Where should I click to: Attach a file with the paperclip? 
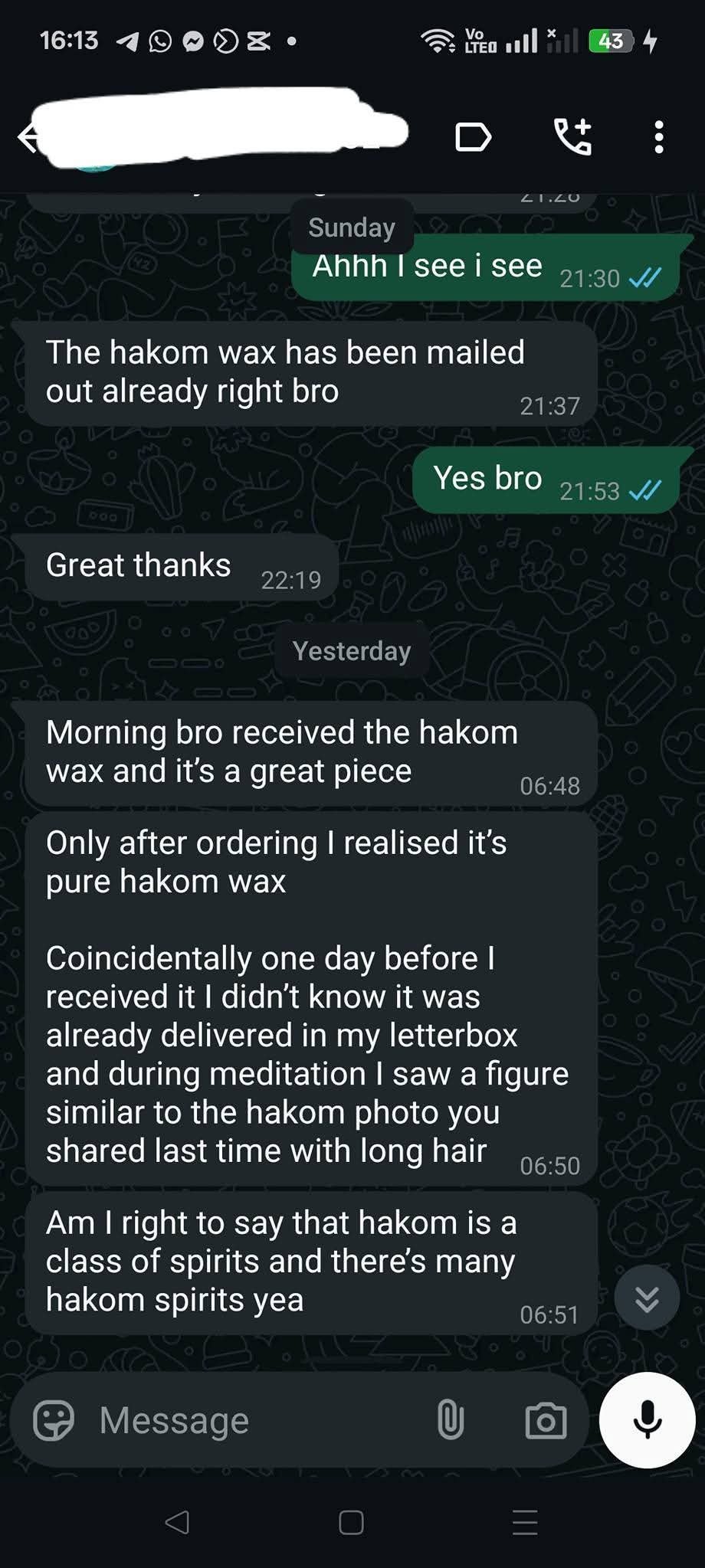(x=451, y=1421)
